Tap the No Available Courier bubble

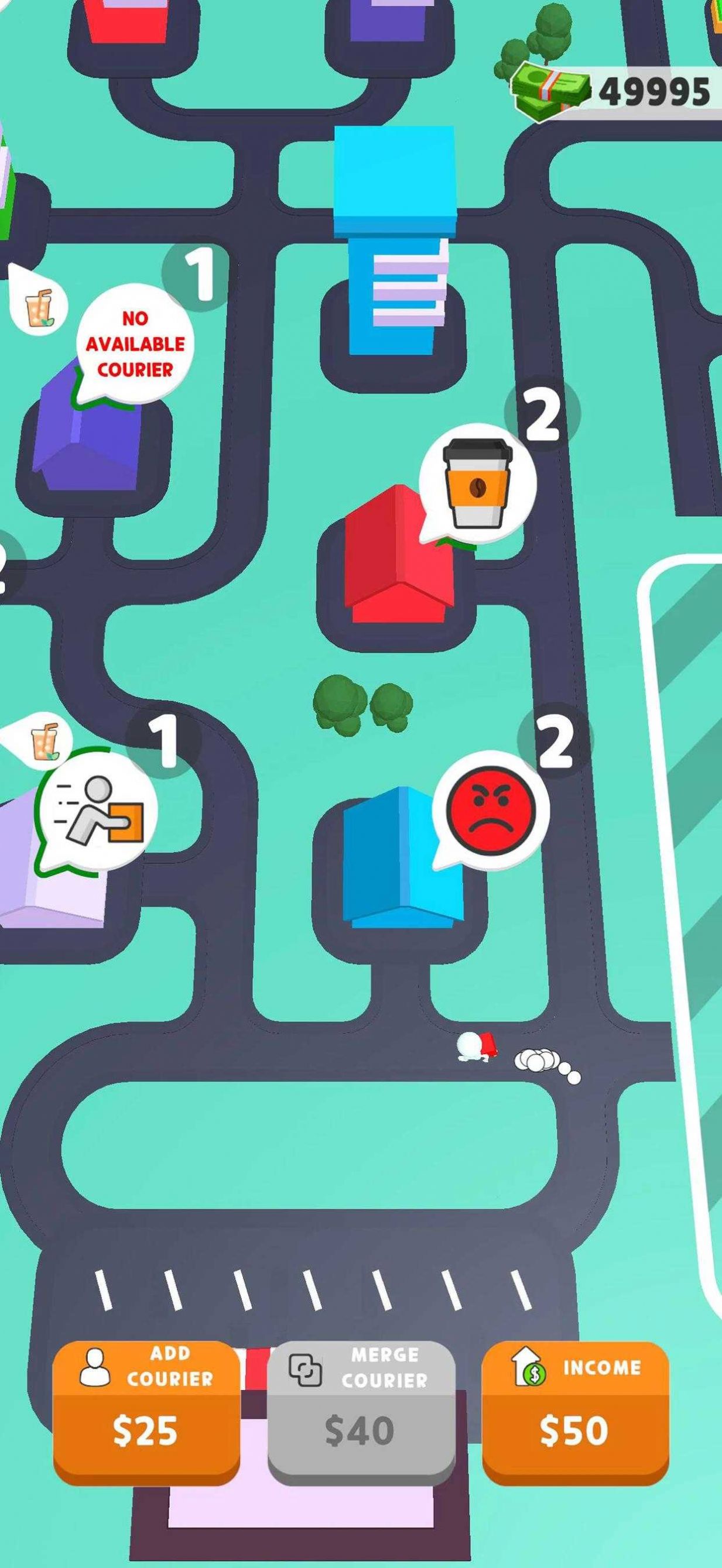pyautogui.click(x=135, y=344)
